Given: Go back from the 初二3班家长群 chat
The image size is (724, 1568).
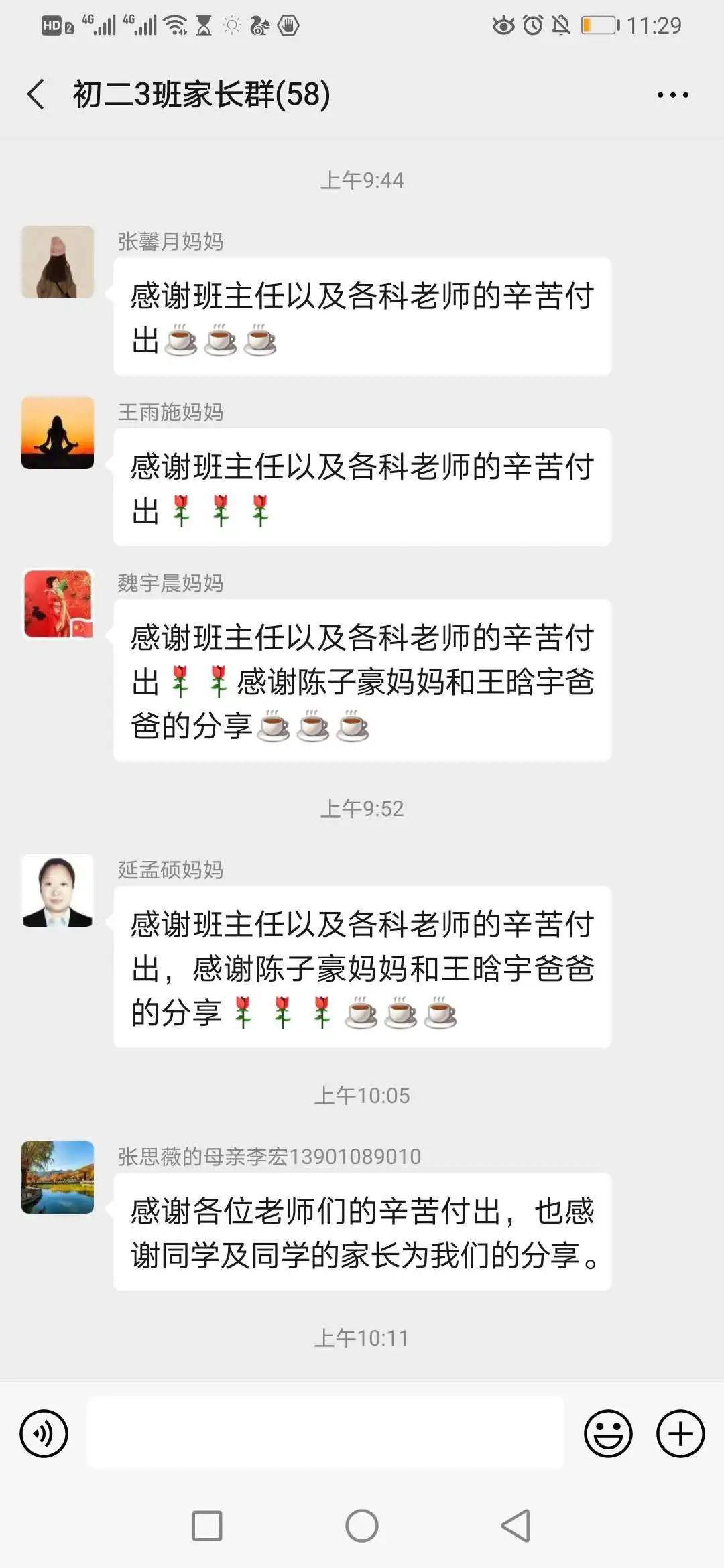Looking at the screenshot, I should (x=36, y=94).
